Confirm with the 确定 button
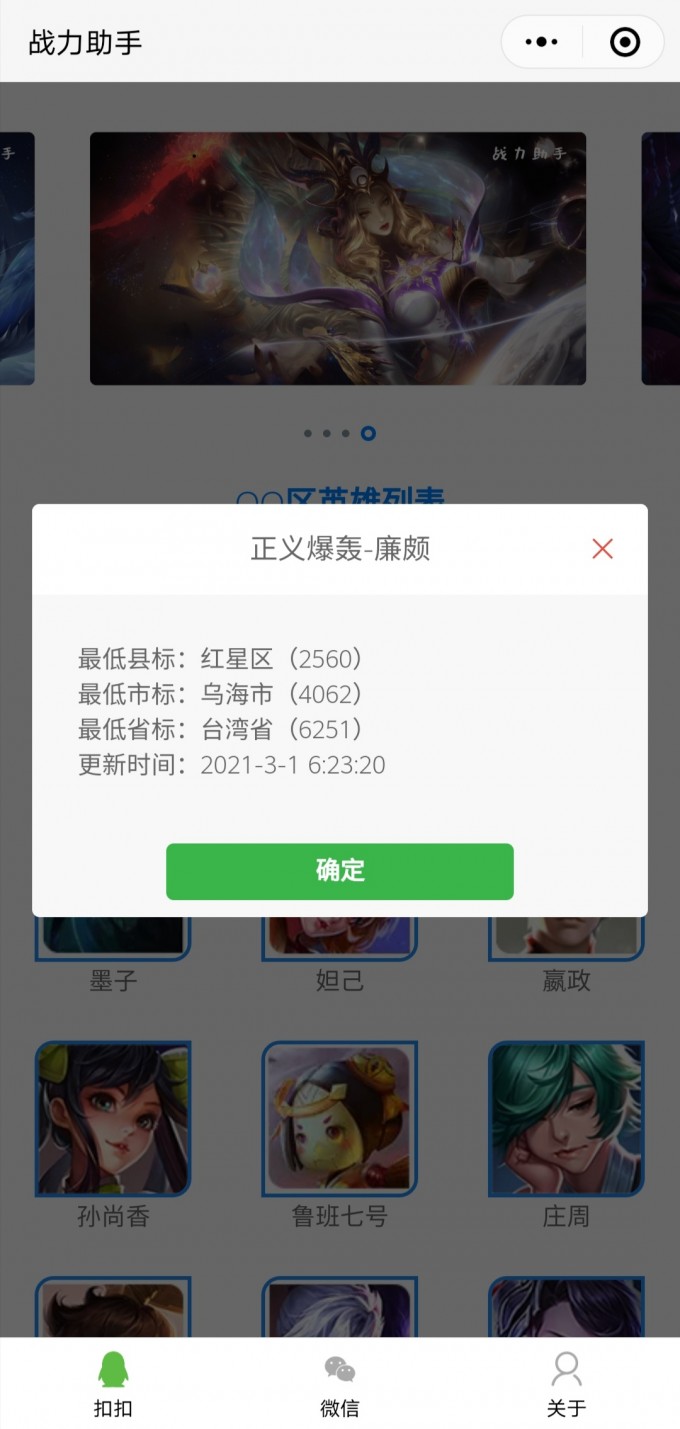Image resolution: width=680 pixels, height=1429 pixels. click(340, 871)
